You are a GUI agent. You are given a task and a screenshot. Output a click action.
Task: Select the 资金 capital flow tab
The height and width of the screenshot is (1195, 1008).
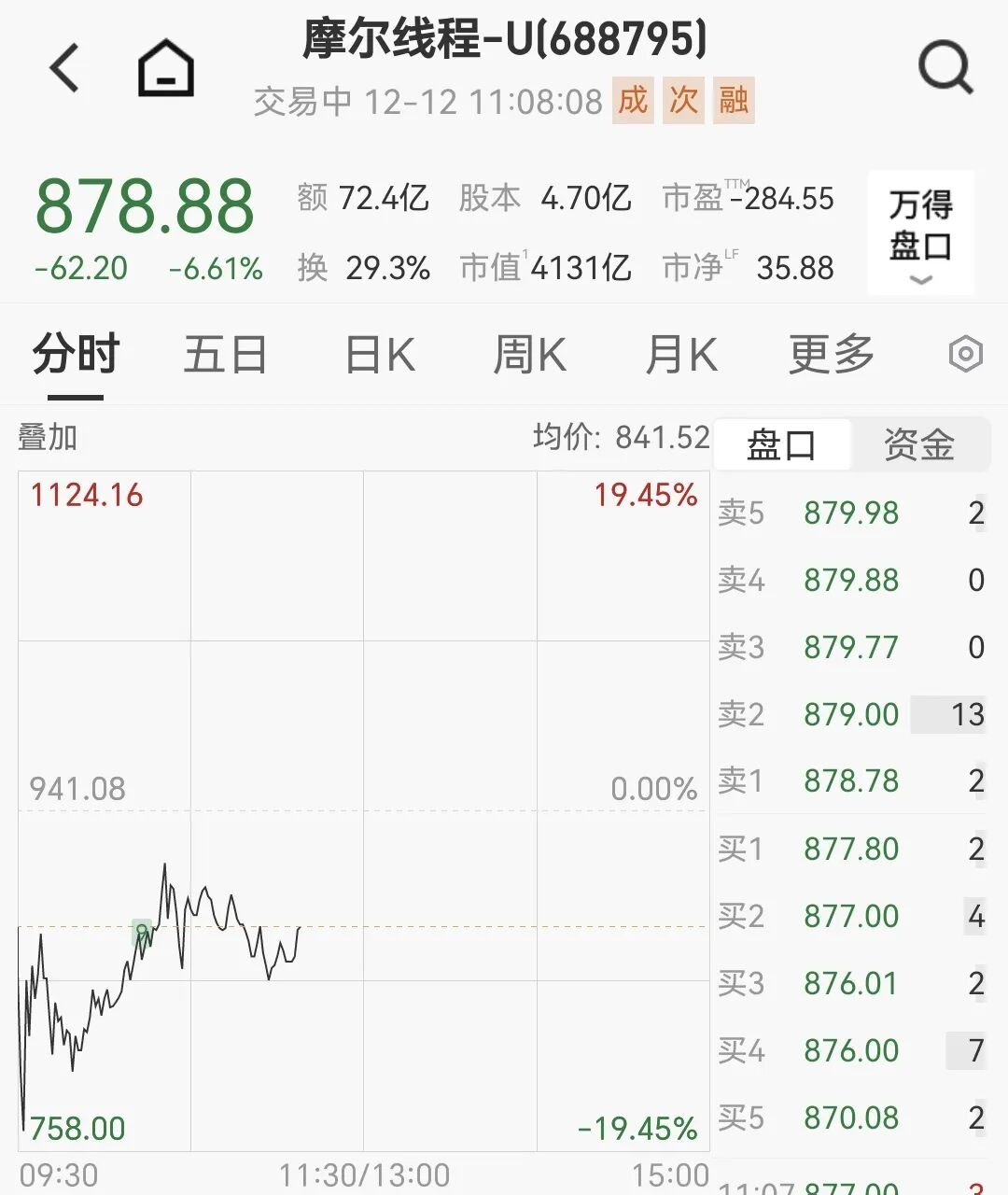919,445
